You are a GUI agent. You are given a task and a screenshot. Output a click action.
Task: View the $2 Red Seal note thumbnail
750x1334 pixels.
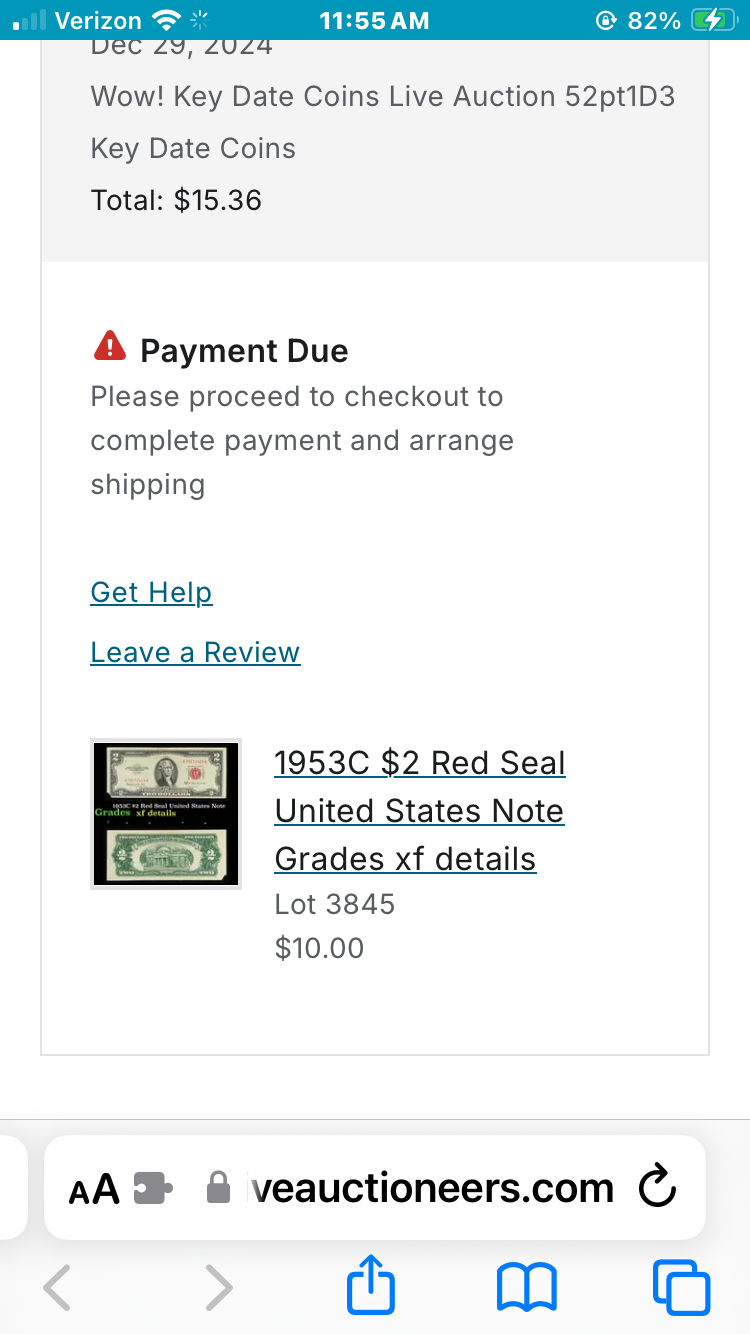click(x=166, y=814)
